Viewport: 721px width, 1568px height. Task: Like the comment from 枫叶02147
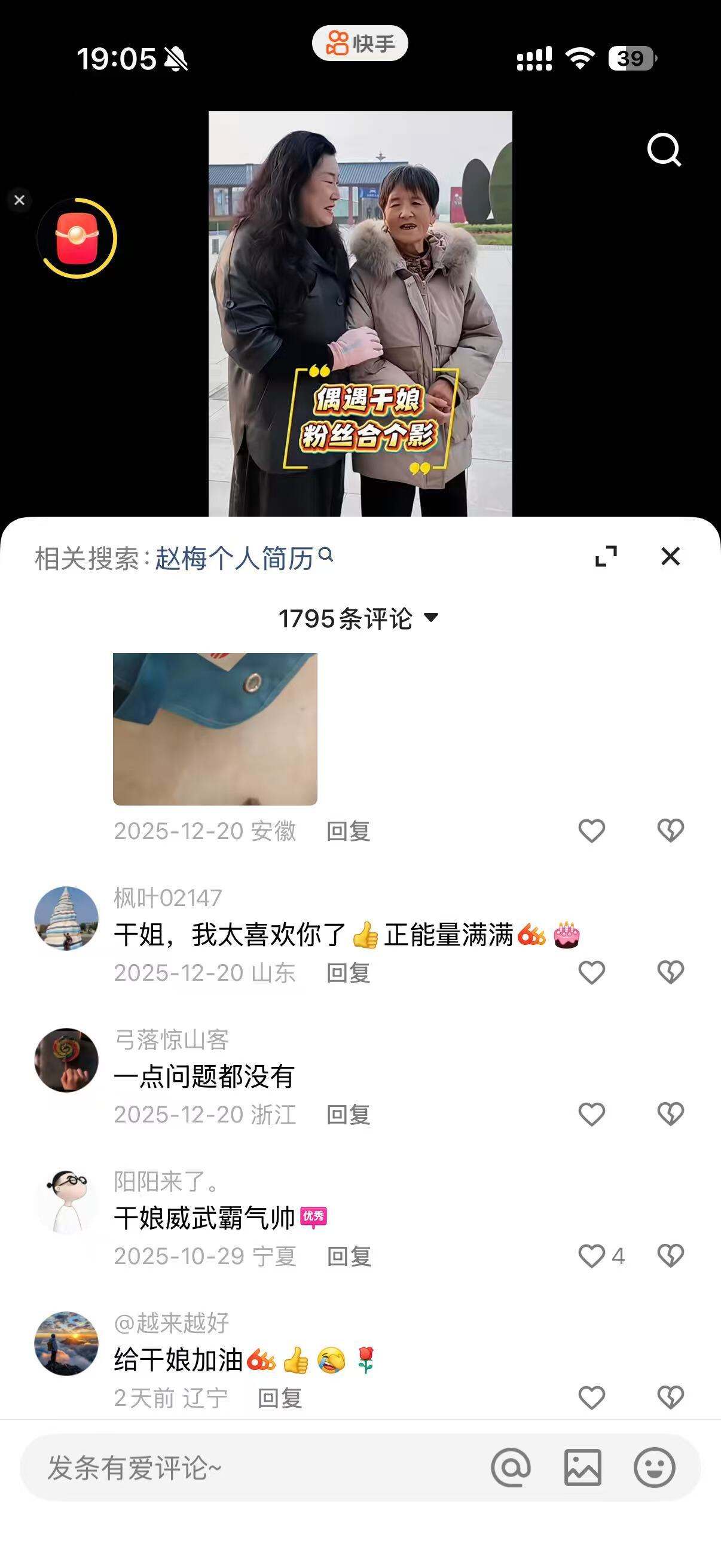(591, 972)
